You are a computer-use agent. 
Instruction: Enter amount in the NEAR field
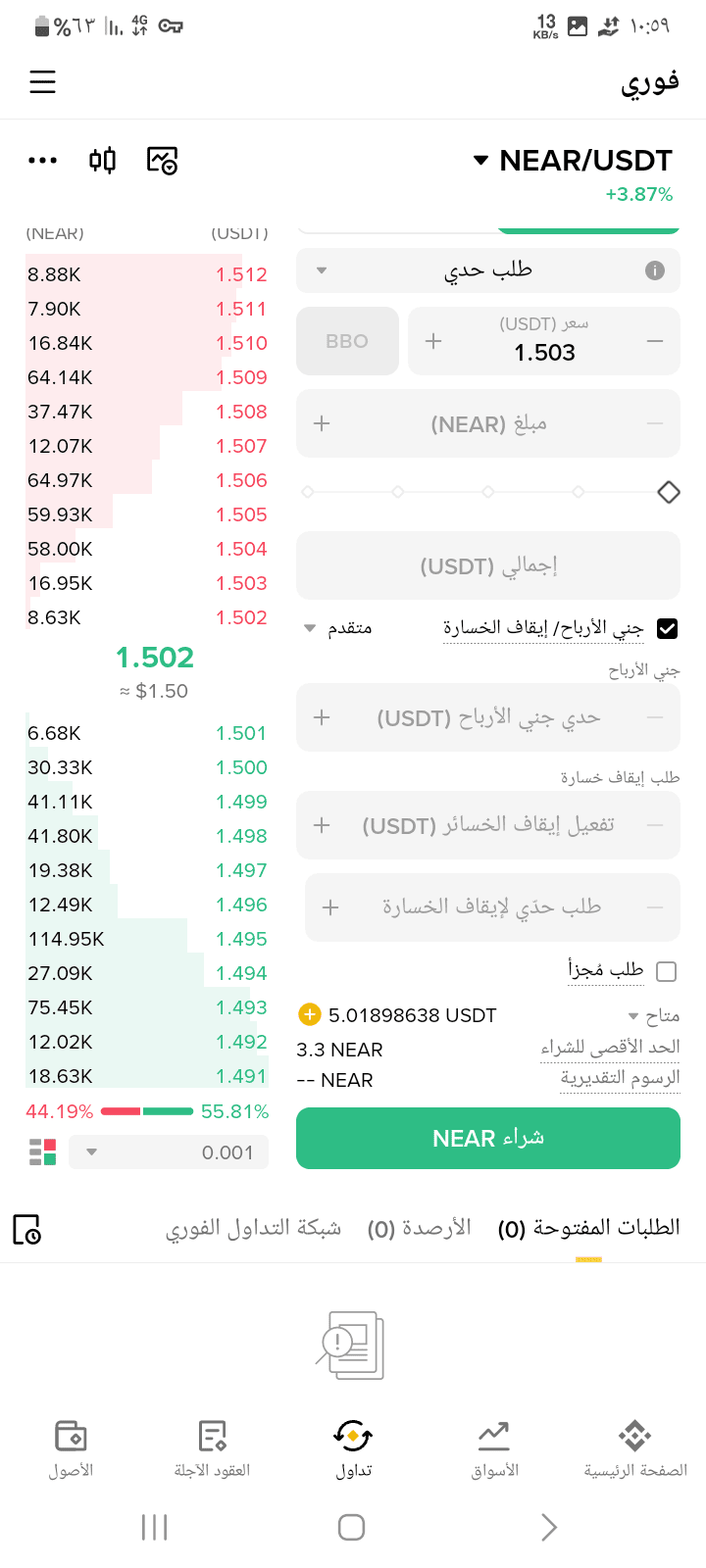point(488,423)
